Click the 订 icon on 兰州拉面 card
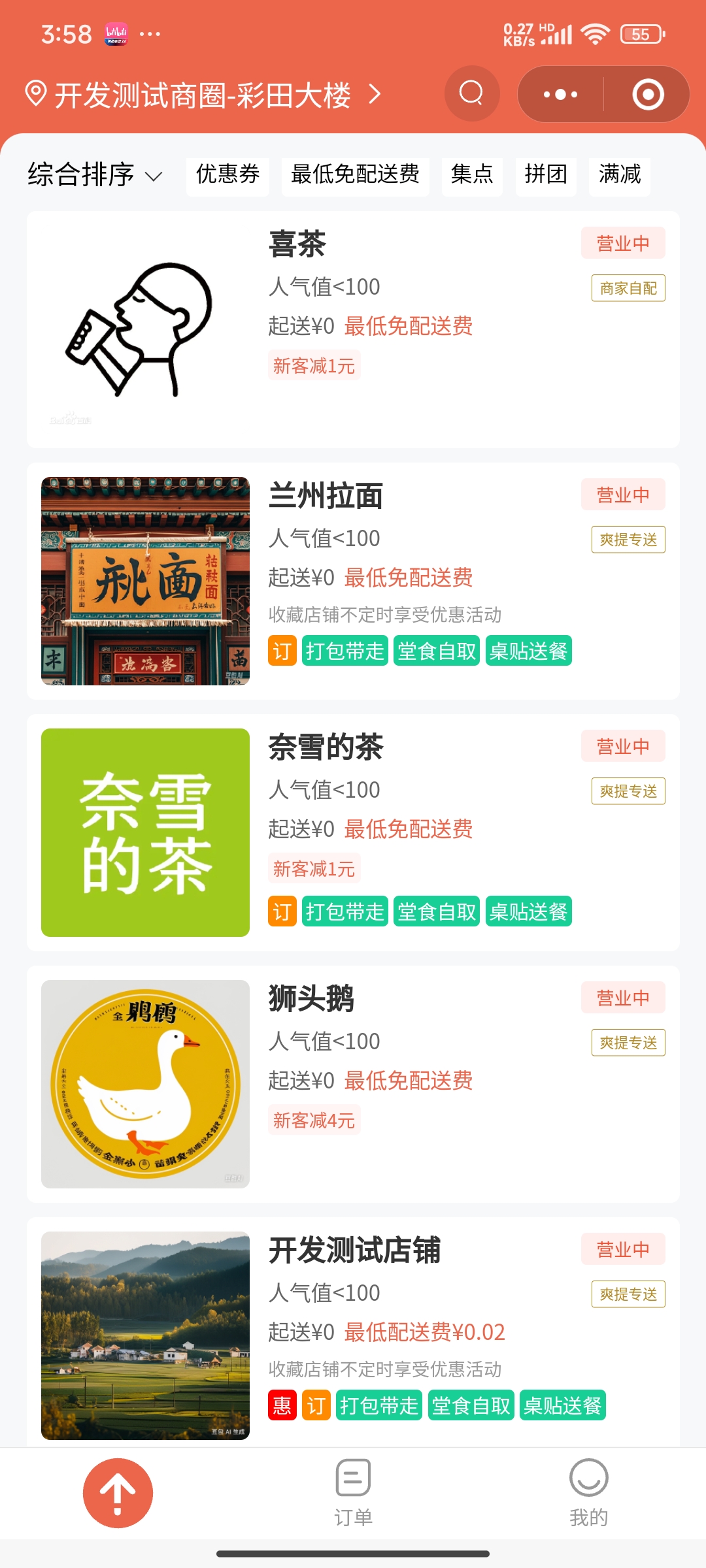Screen dimensions: 706x1568 click(x=282, y=651)
